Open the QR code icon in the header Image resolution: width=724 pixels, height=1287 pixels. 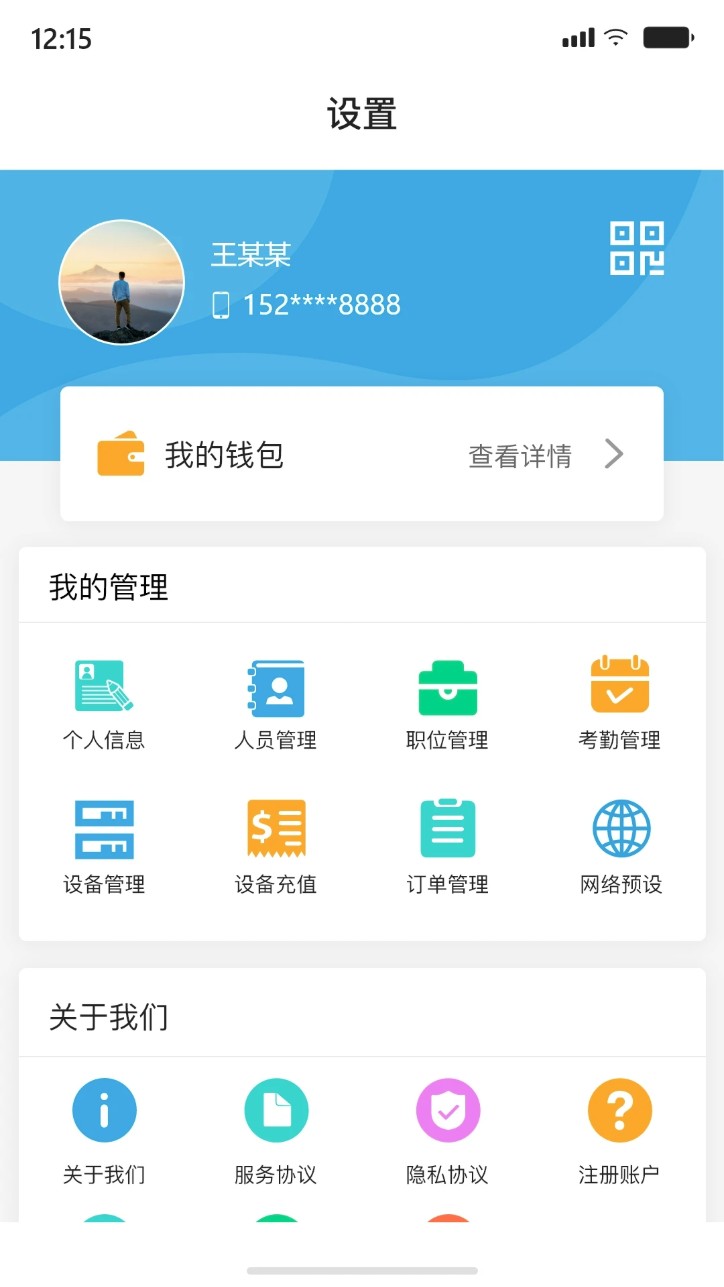(x=637, y=249)
